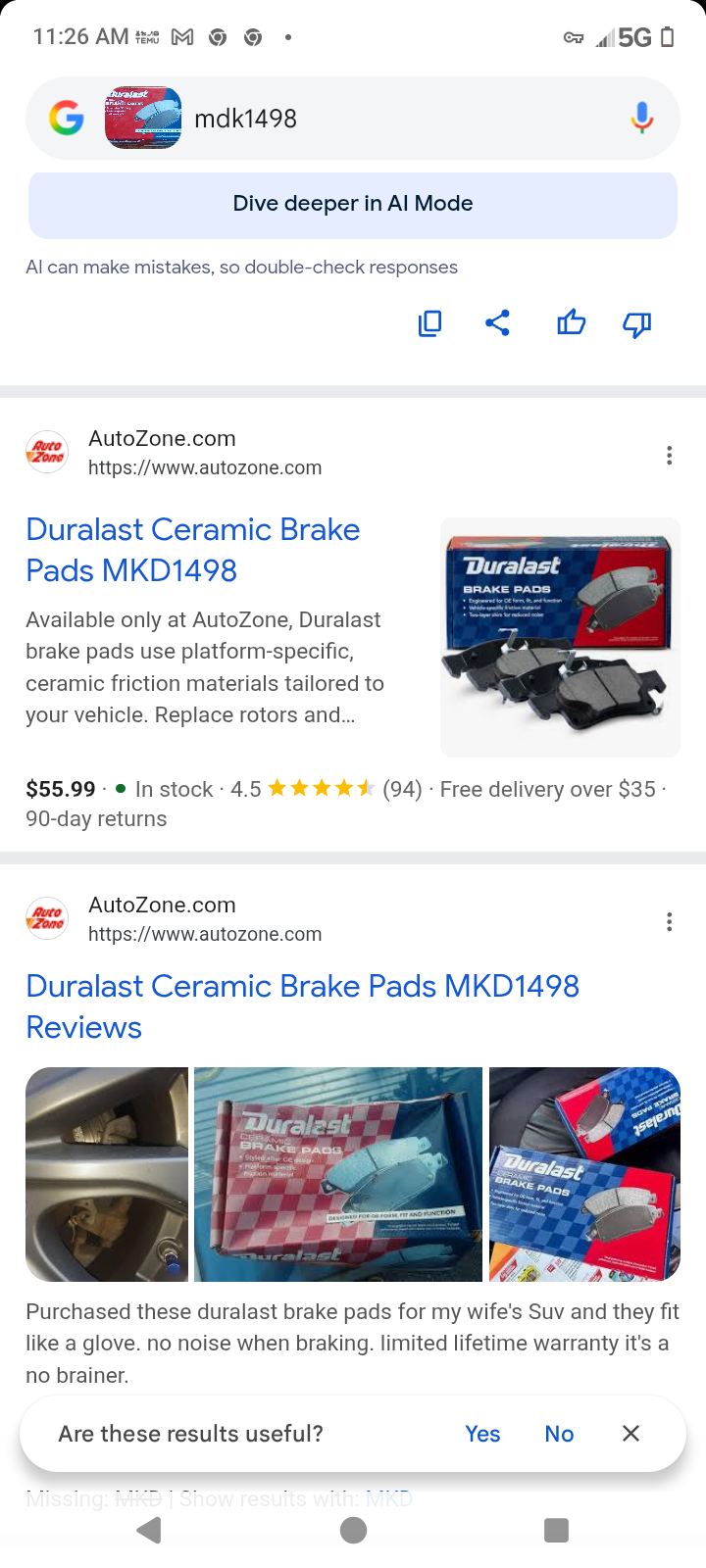The width and height of the screenshot is (706, 1568).
Task: Go to the home screen
Action: click(353, 1530)
